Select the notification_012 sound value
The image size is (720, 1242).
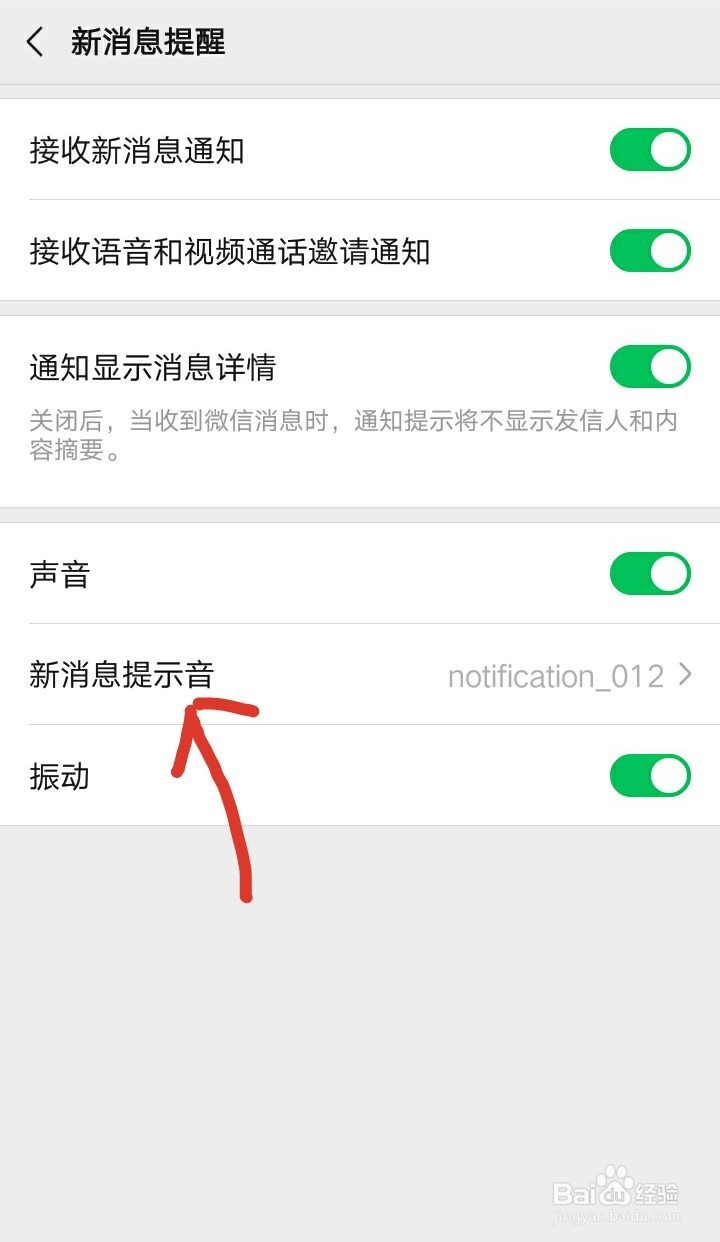(x=557, y=676)
